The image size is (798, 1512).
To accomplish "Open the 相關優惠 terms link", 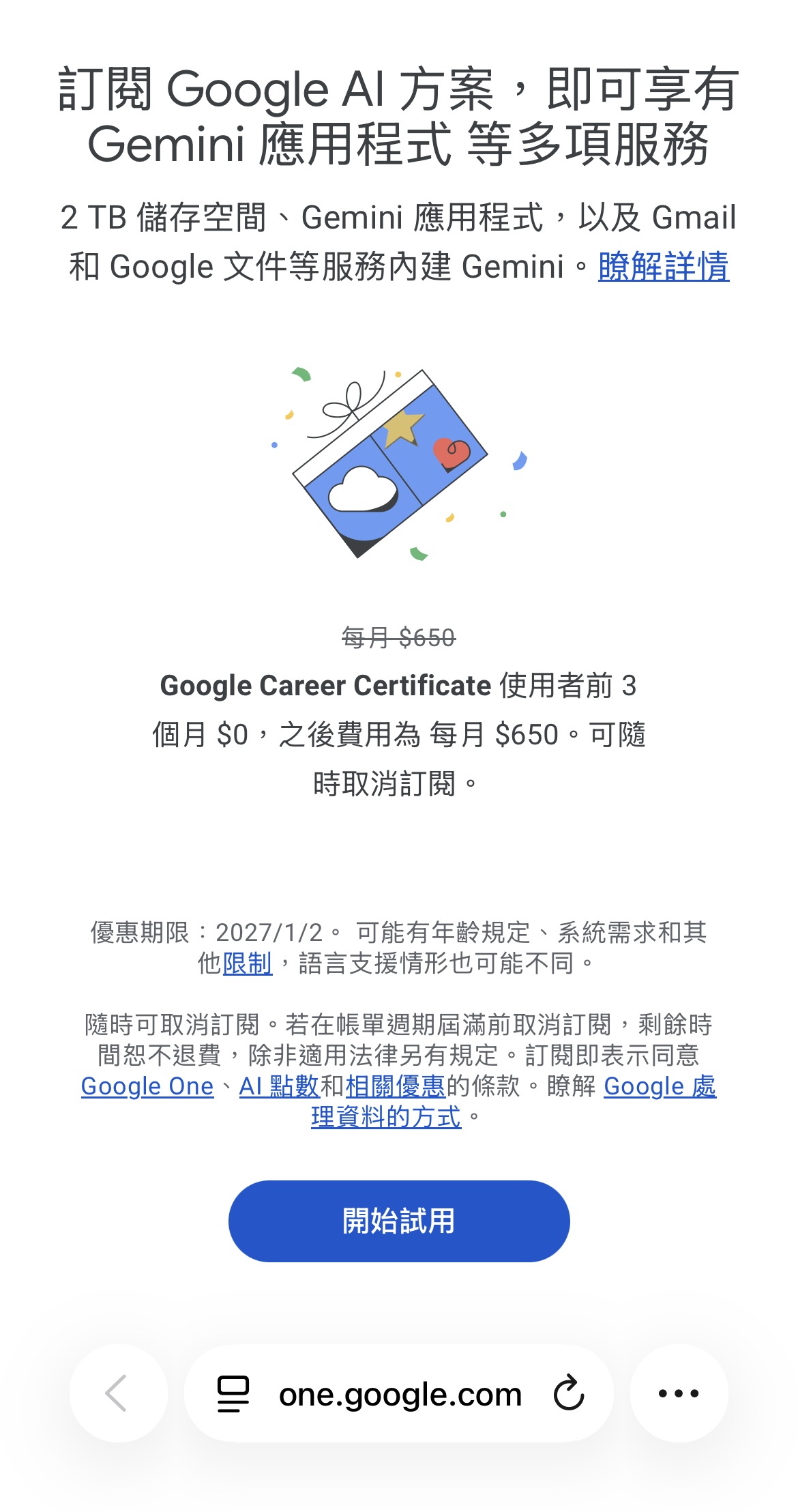I will [395, 1086].
